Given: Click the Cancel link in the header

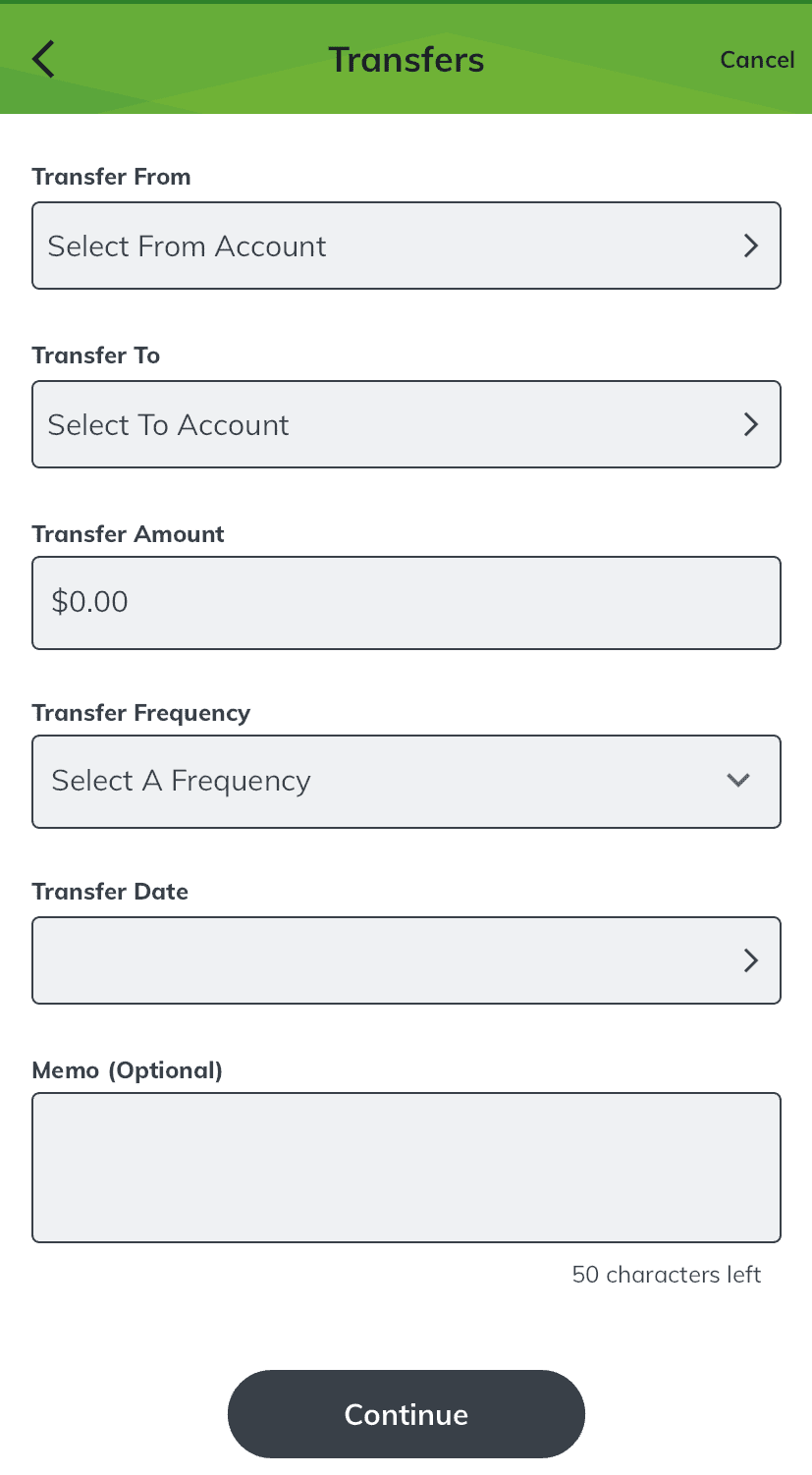Looking at the screenshot, I should [756, 59].
